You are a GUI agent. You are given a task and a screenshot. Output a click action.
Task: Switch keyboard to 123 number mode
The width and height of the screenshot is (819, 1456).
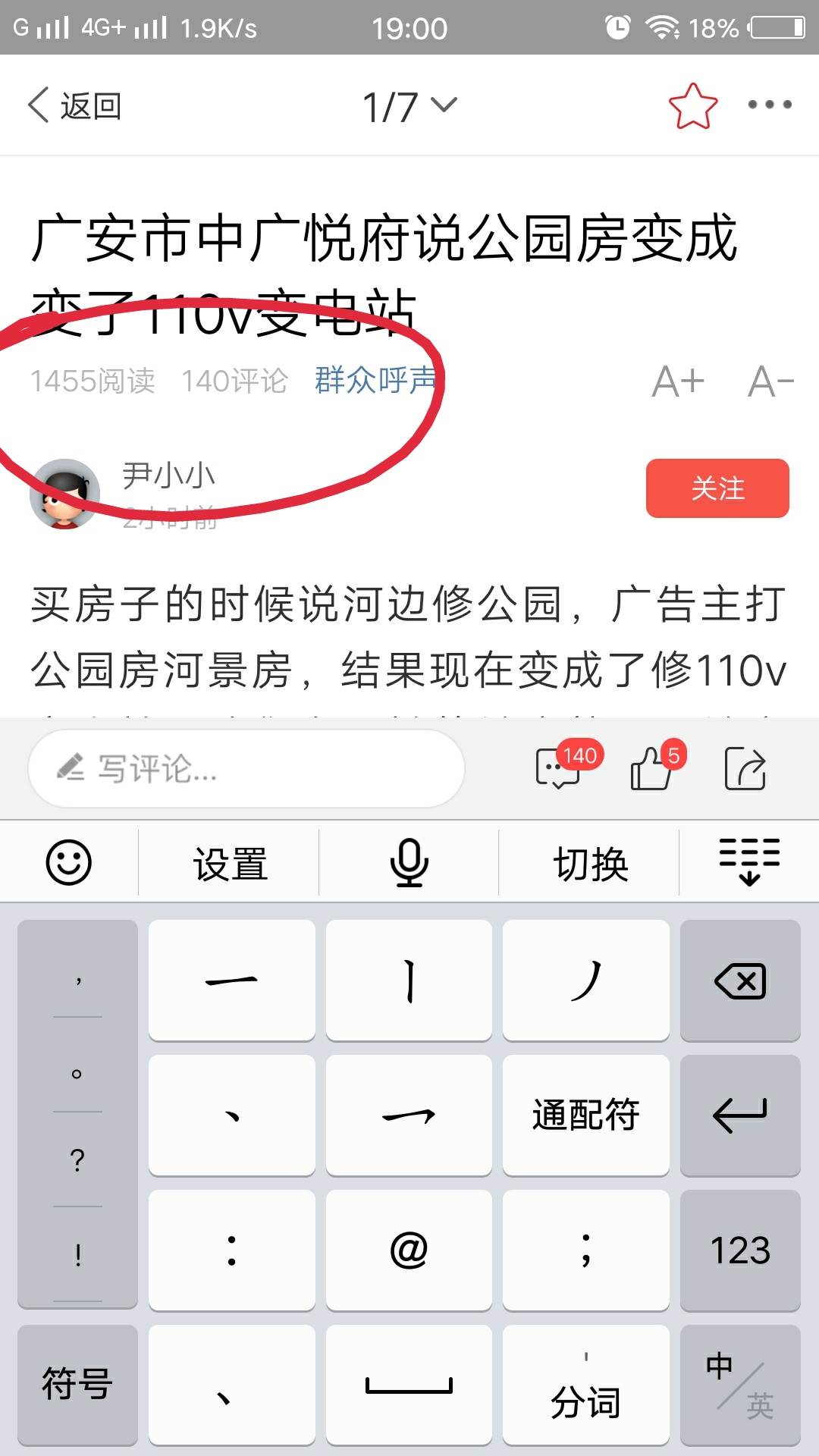[740, 1250]
